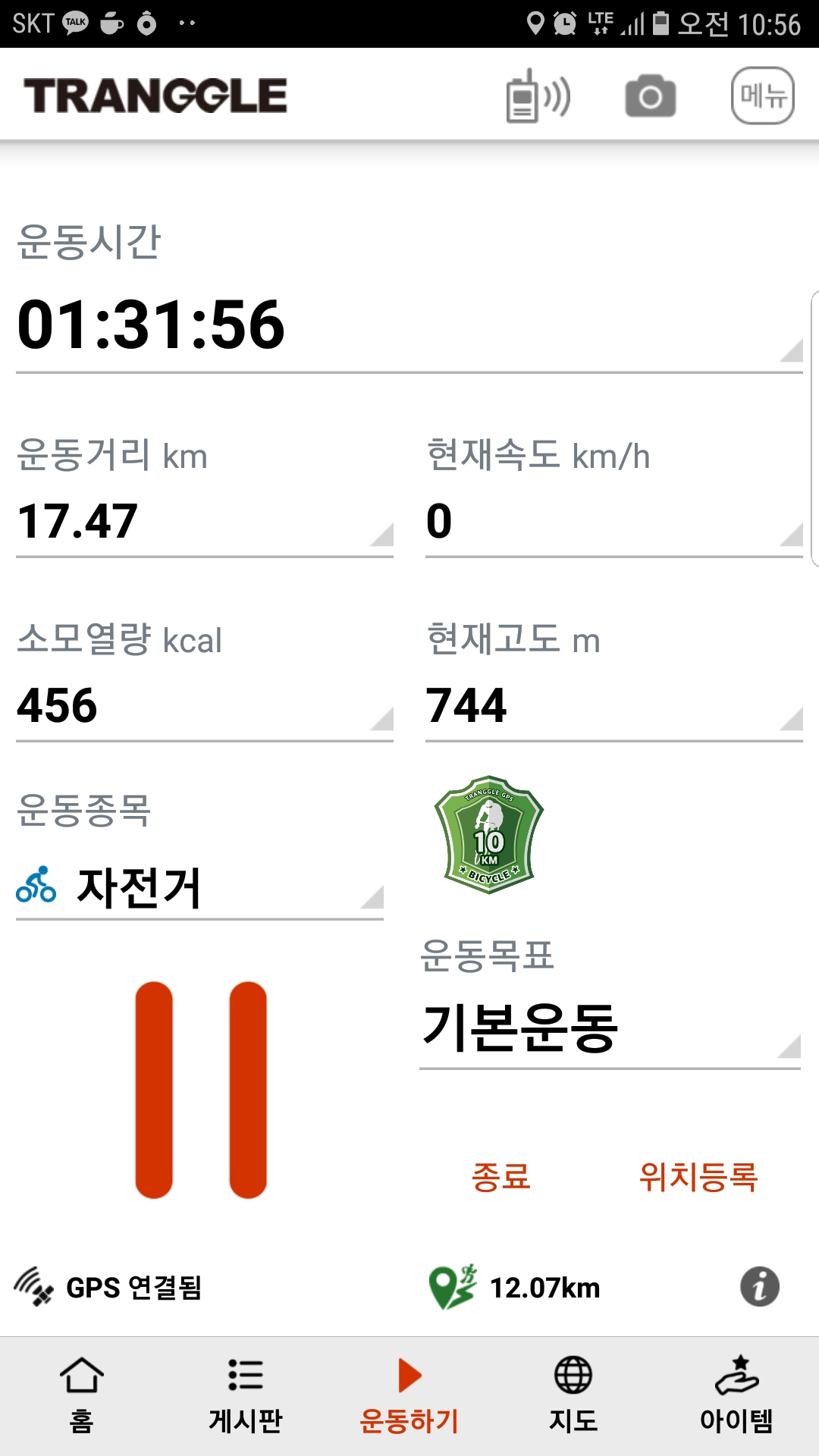The width and height of the screenshot is (819, 1456).
Task: Open the 메뉴 menu button
Action: click(x=762, y=96)
